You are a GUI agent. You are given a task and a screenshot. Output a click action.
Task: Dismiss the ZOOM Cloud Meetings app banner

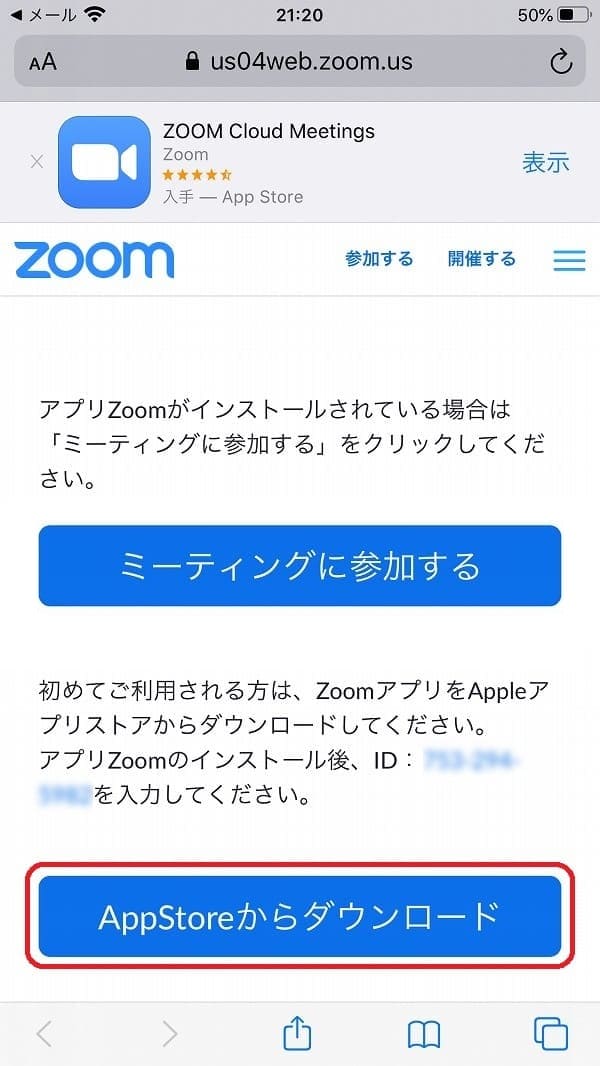[37, 162]
